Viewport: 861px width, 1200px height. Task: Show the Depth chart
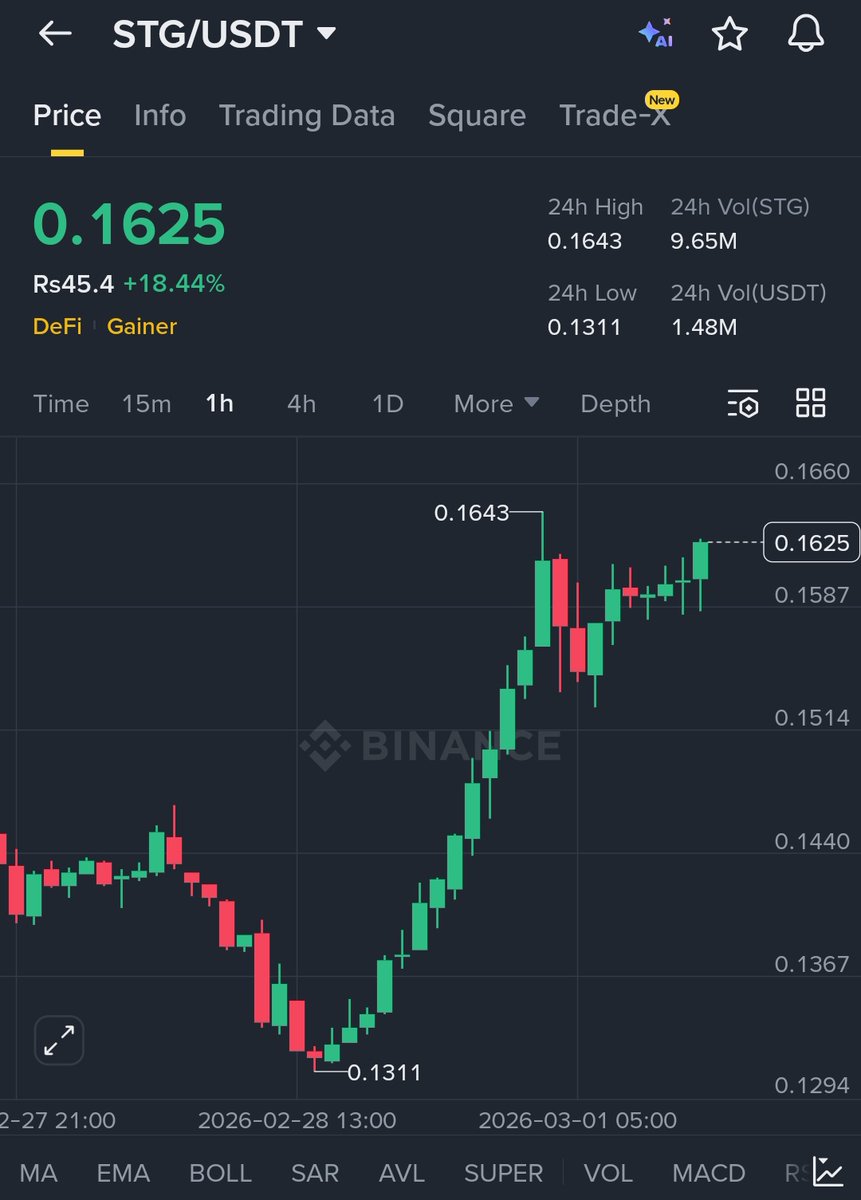[615, 404]
